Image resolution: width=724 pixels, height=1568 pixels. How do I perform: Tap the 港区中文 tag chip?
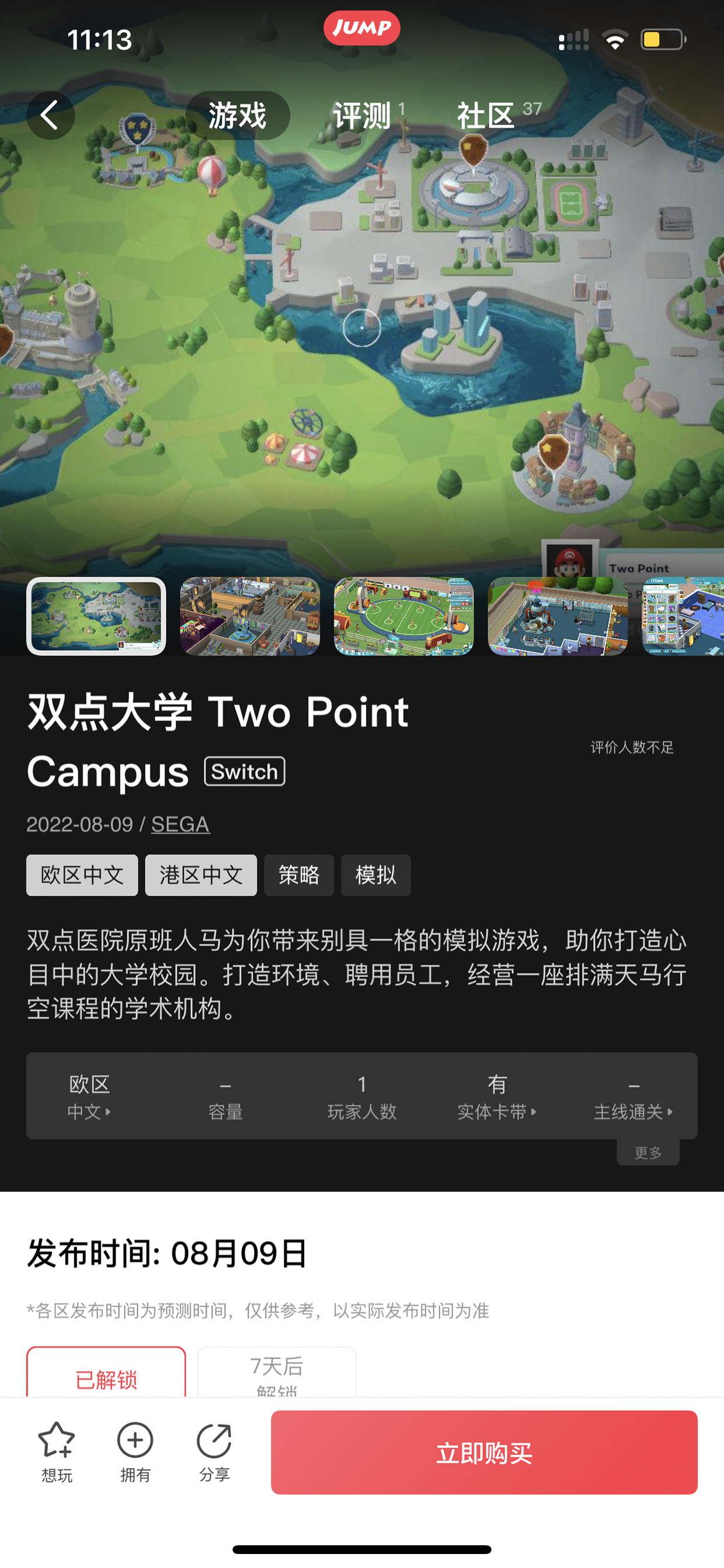[x=201, y=875]
